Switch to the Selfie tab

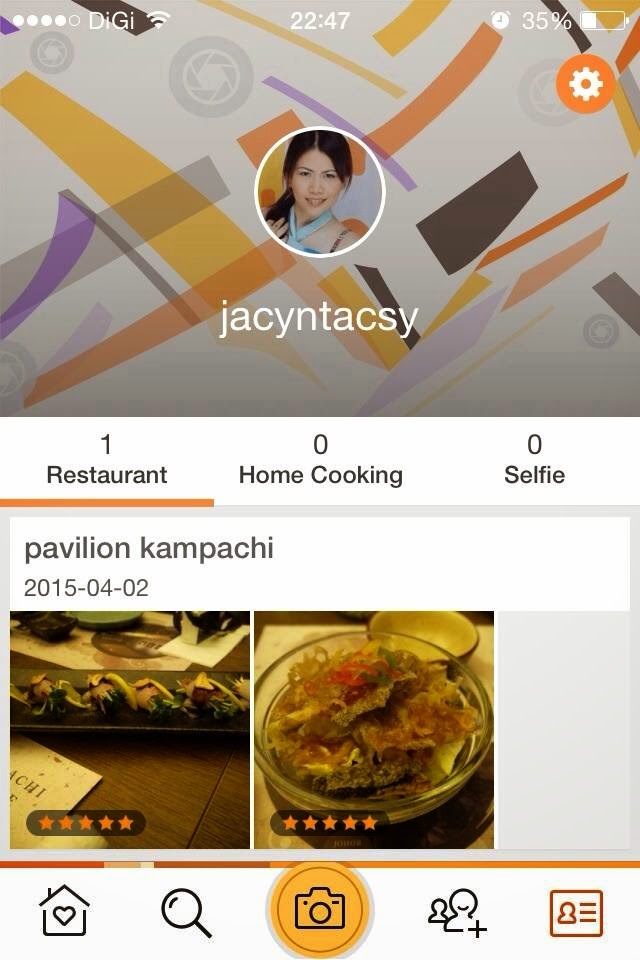pyautogui.click(x=534, y=460)
